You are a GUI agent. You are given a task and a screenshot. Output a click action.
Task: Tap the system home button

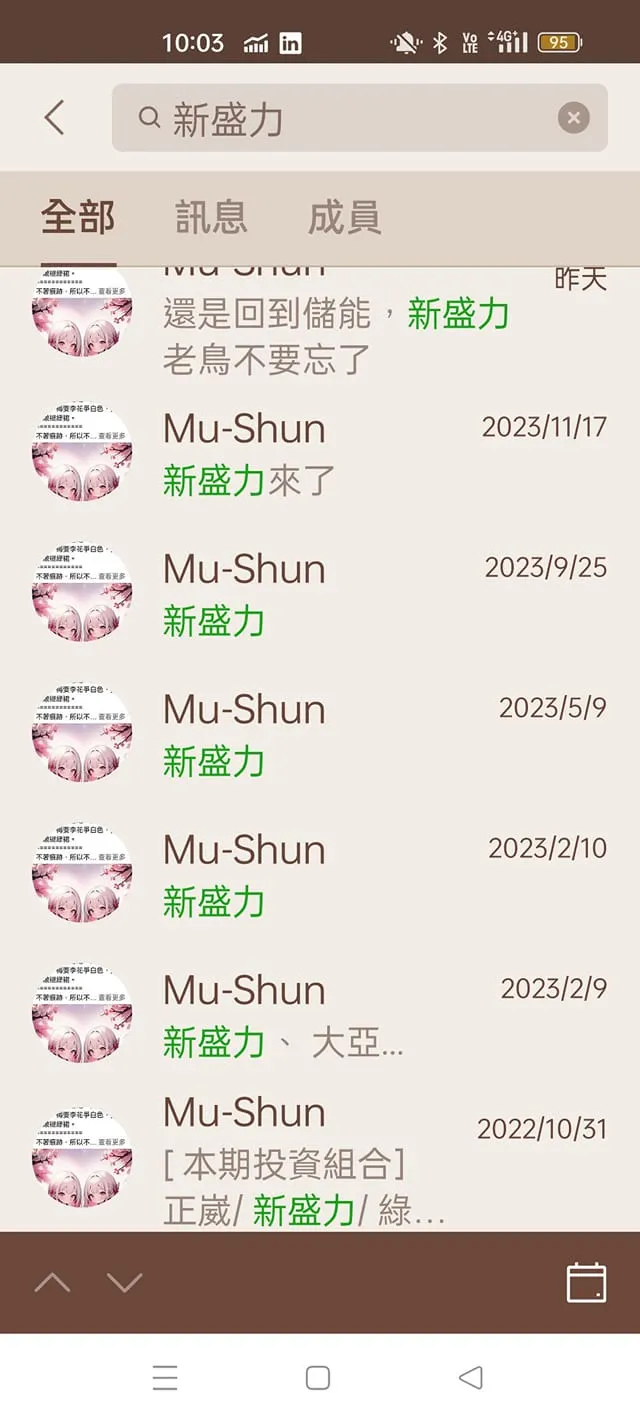pos(318,1378)
